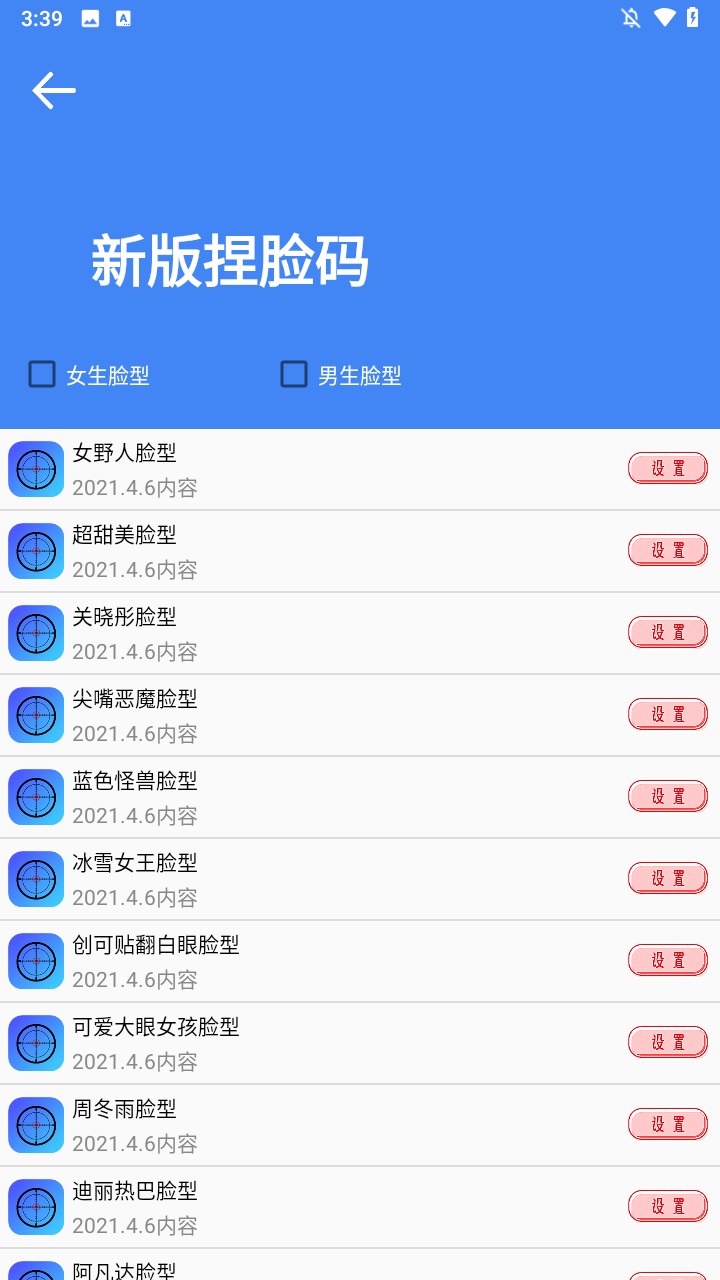Click the 冰雪女王脸型 app icon
The width and height of the screenshot is (720, 1280).
pyautogui.click(x=35, y=879)
